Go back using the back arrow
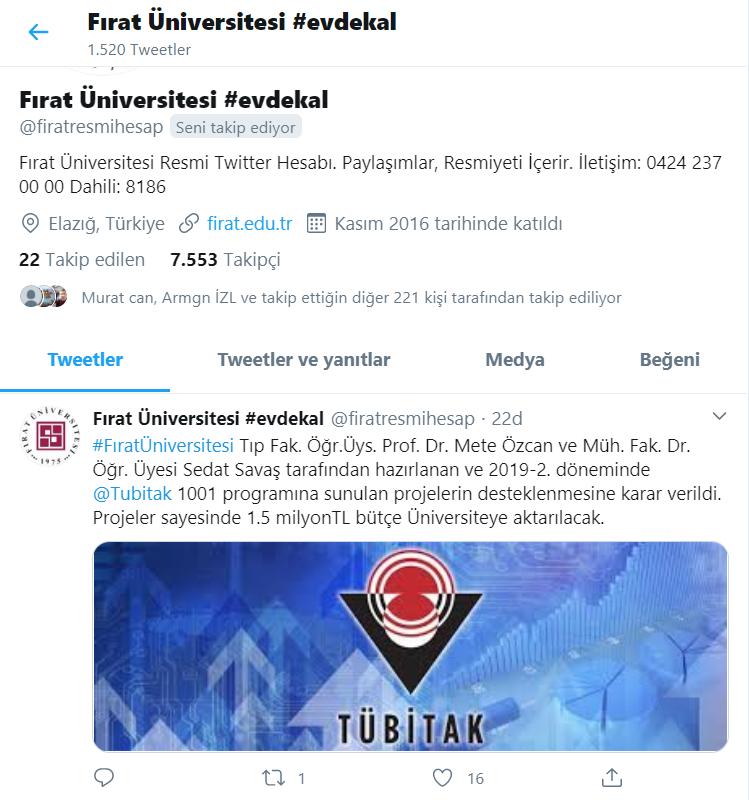The image size is (749, 800). (x=38, y=32)
